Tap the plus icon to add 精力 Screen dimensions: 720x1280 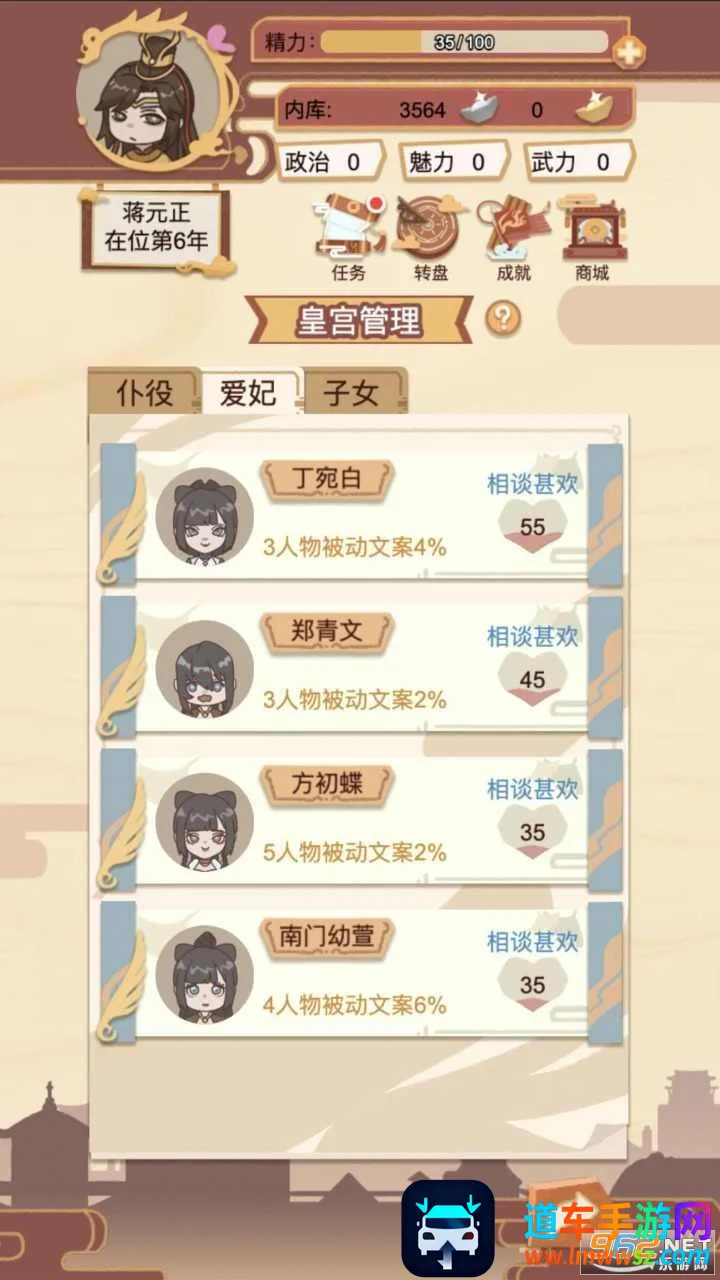[629, 50]
